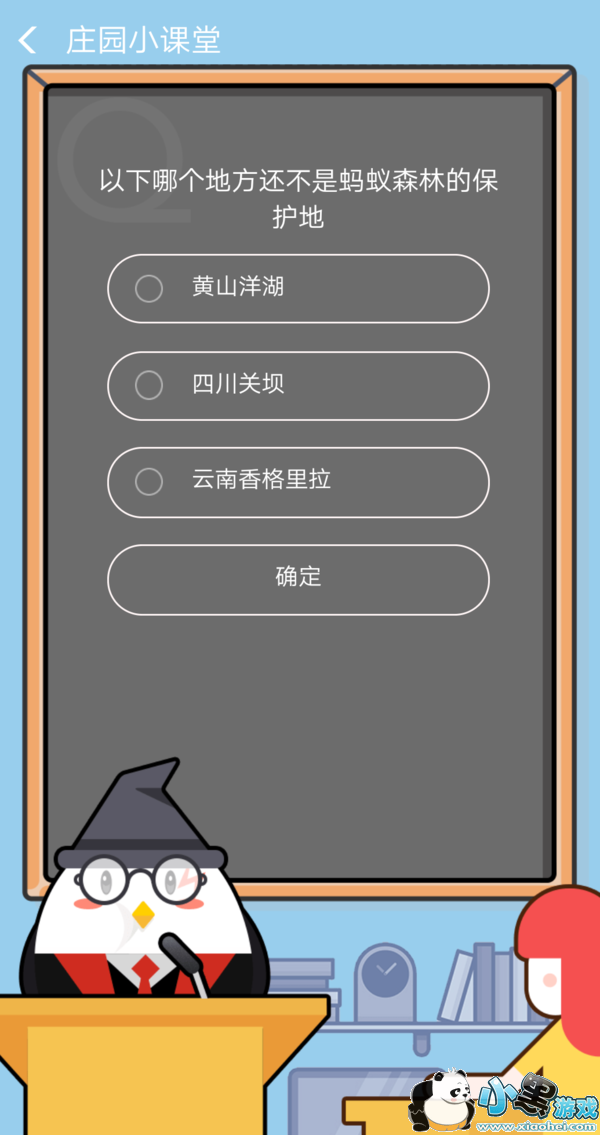Go back from 庄园小课堂
Screen dimensions: 600x1135
click(28, 41)
